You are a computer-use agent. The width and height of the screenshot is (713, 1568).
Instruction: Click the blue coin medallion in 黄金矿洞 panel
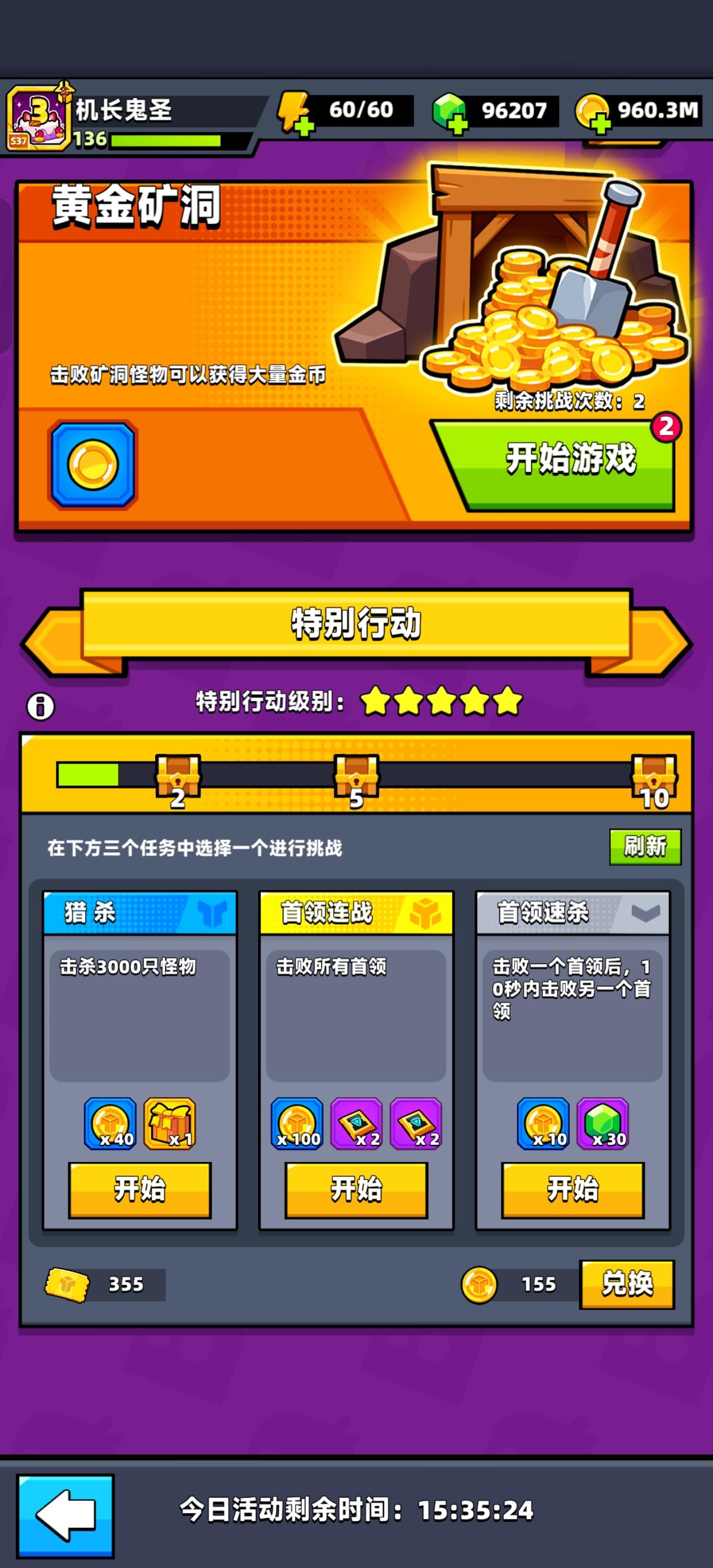(x=93, y=466)
